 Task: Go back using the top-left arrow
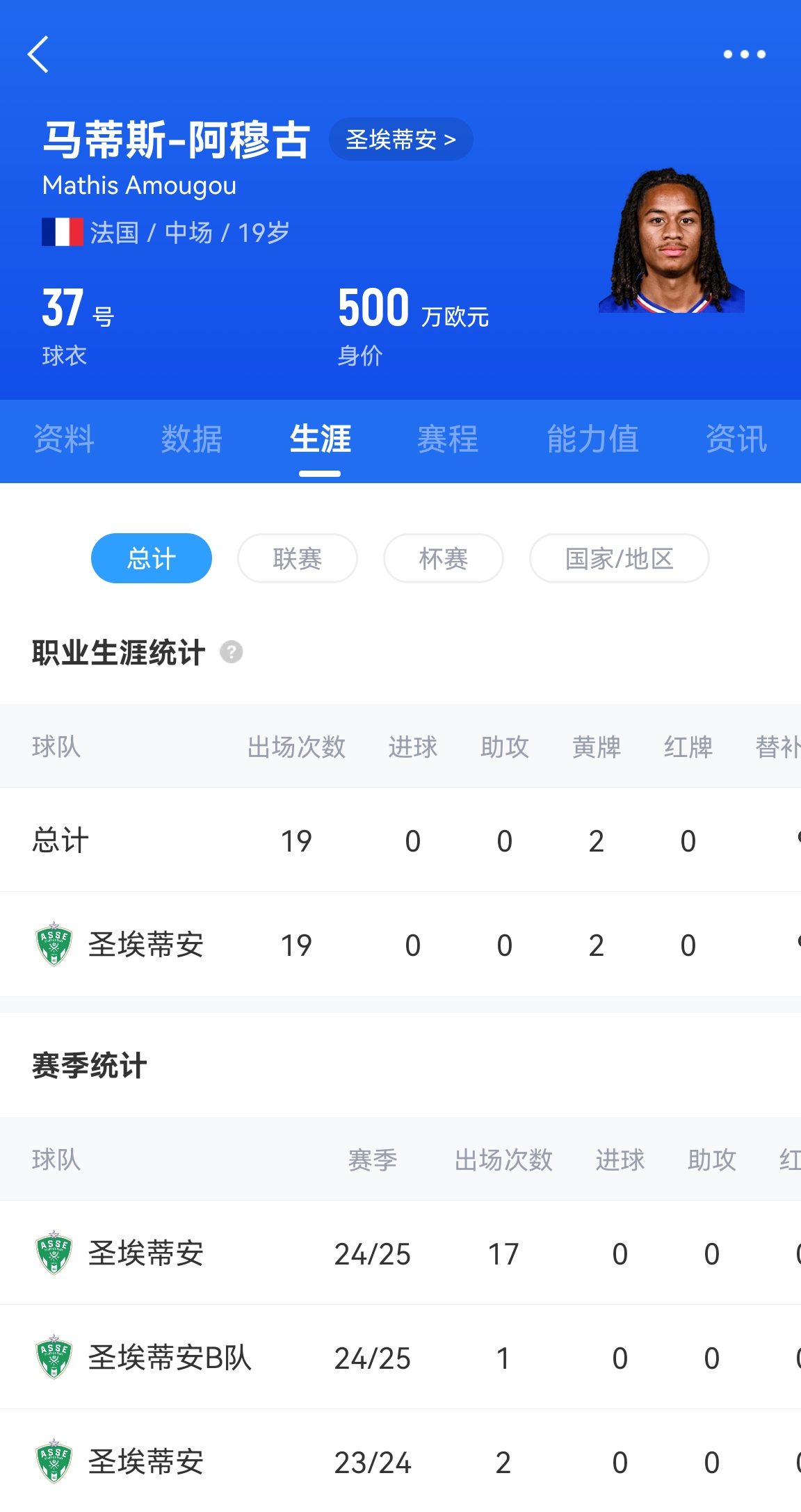point(38,54)
